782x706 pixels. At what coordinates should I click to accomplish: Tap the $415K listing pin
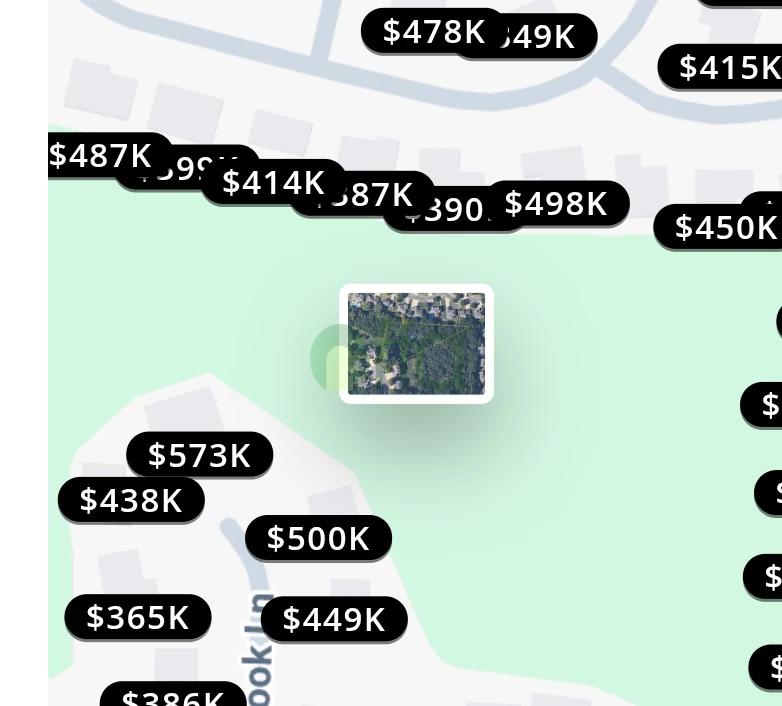727,67
